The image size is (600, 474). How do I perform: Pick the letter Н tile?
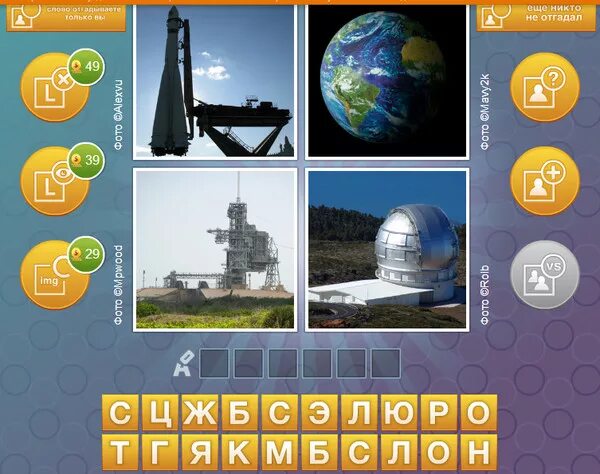click(x=478, y=449)
